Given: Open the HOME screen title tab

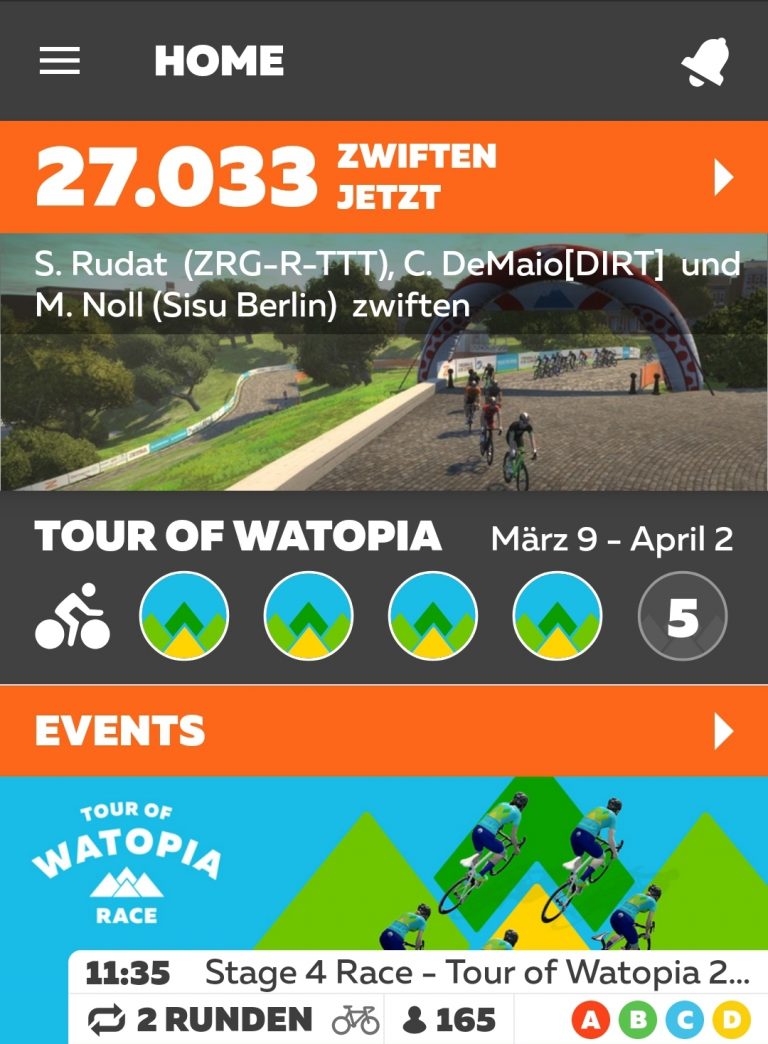Looking at the screenshot, I should tap(218, 60).
